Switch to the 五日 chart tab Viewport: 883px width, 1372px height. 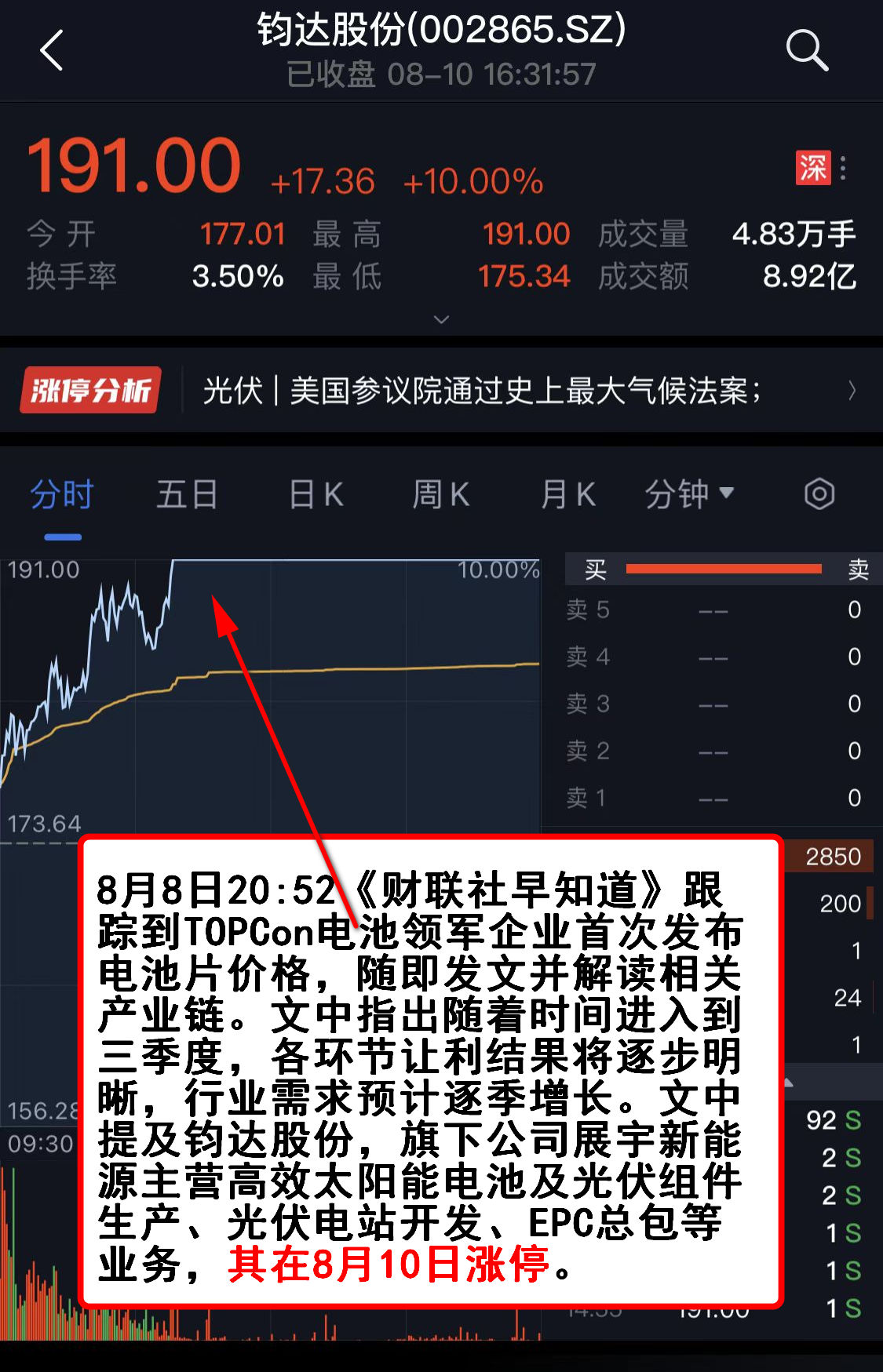(x=187, y=495)
